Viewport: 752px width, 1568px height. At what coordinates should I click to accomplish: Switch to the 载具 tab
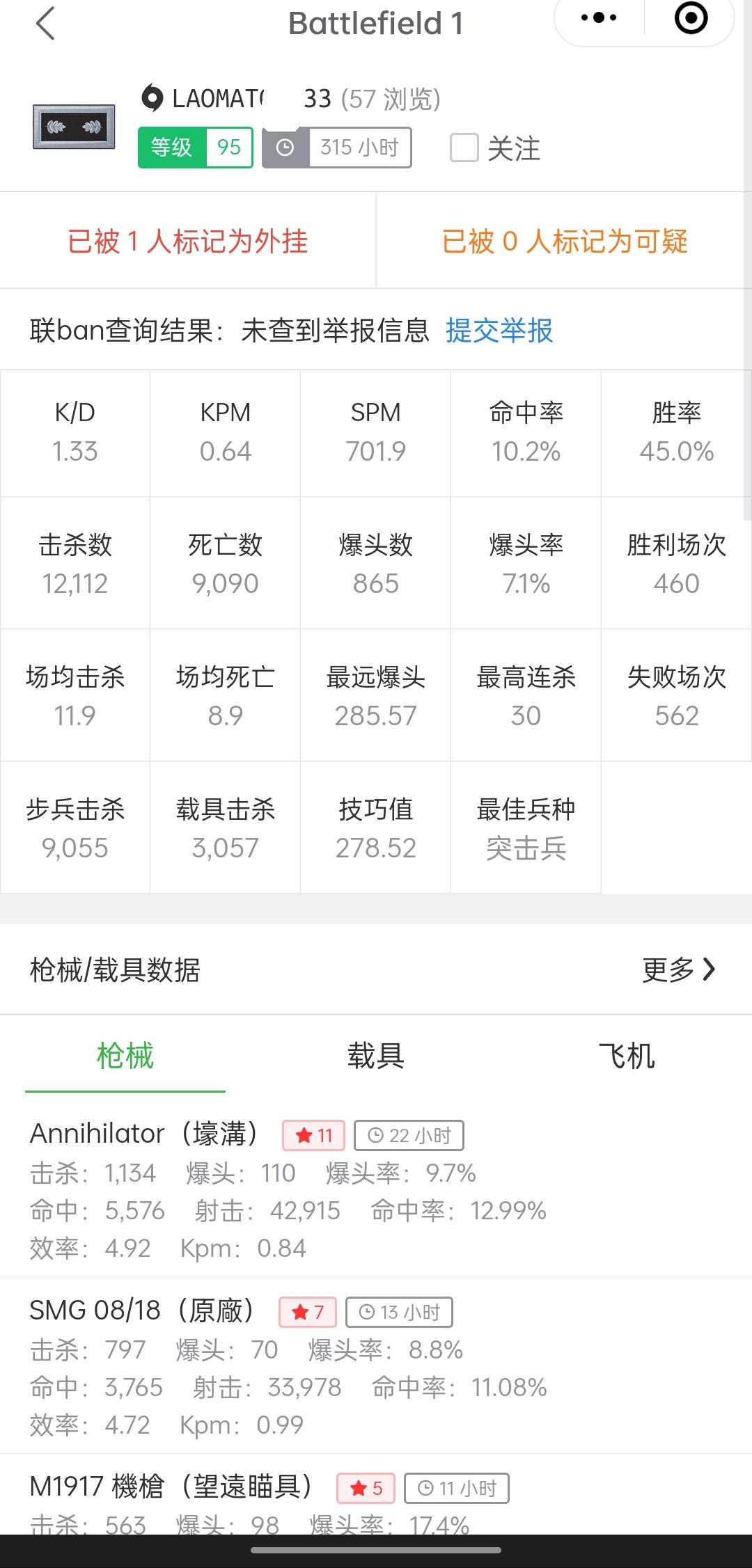(x=376, y=1056)
